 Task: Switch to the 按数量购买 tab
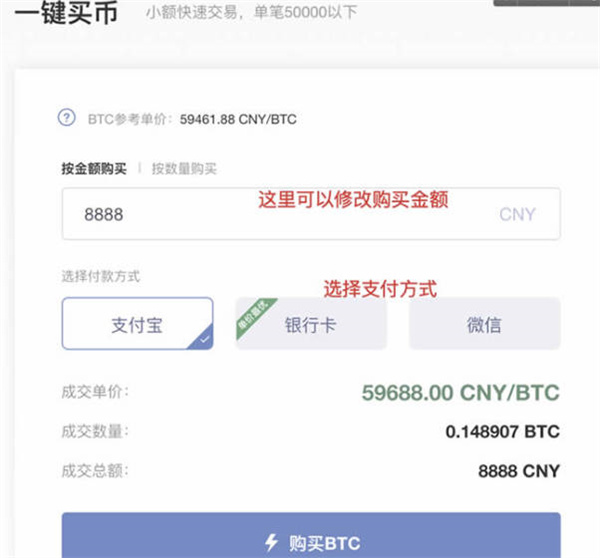click(x=184, y=168)
